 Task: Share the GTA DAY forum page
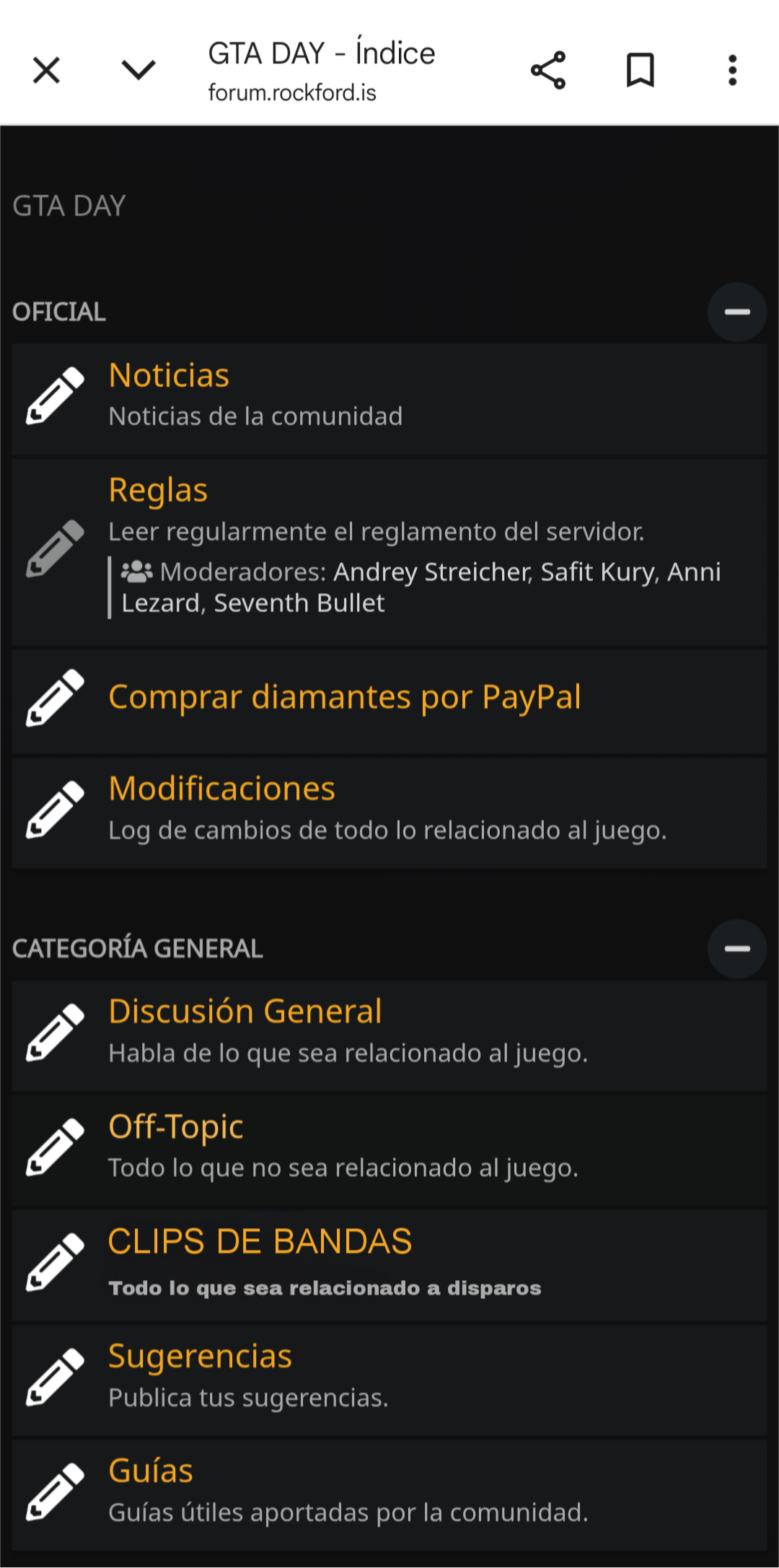click(x=548, y=71)
